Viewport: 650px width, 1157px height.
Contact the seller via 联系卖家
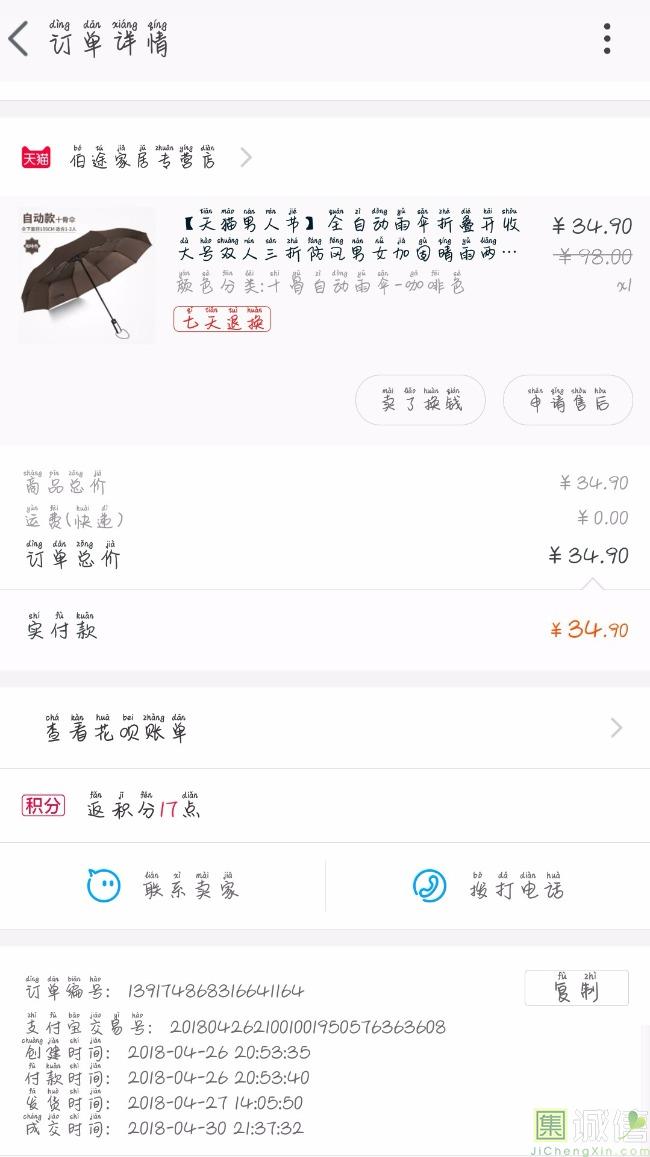[x=163, y=886]
